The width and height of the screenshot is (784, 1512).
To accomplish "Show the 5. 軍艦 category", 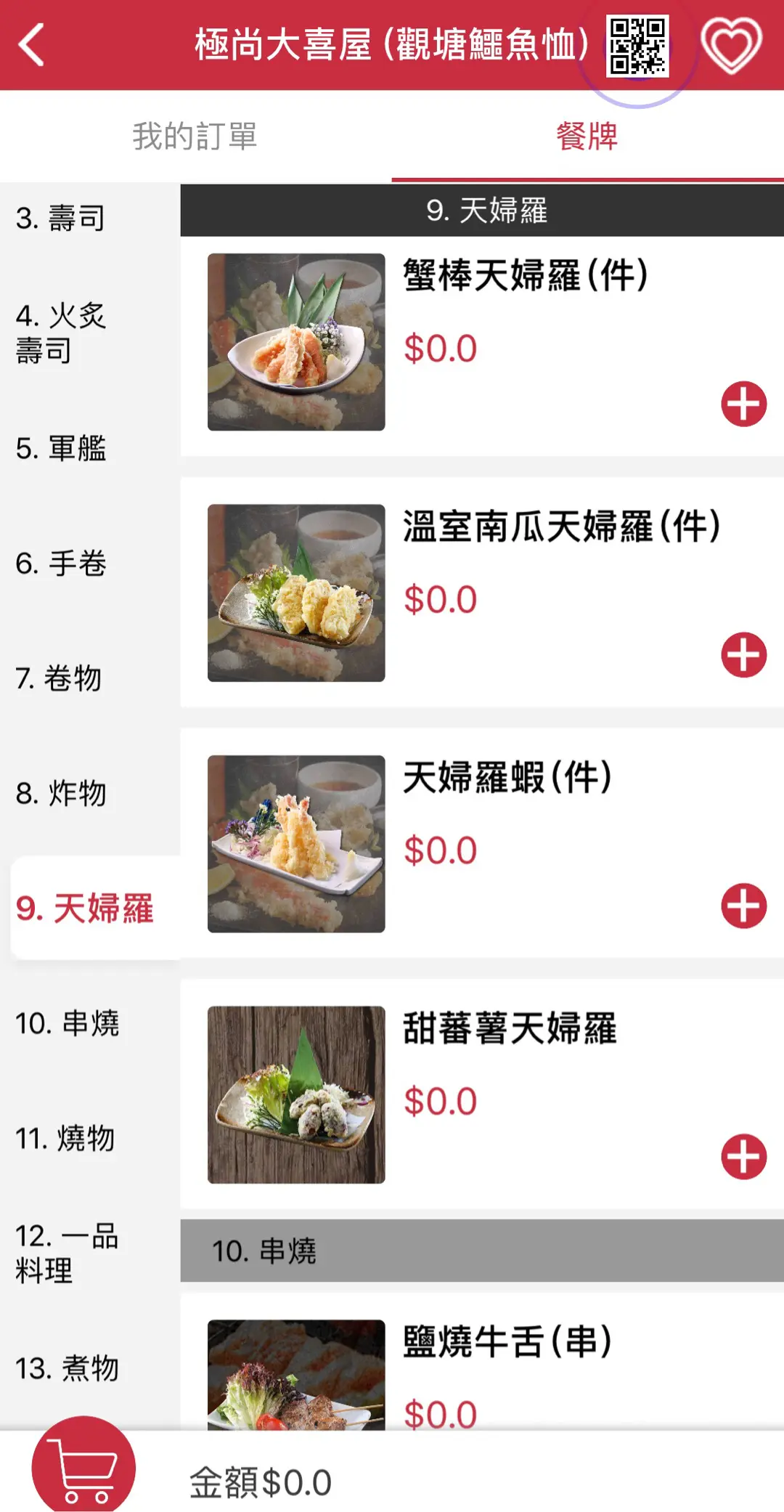I will click(61, 448).
